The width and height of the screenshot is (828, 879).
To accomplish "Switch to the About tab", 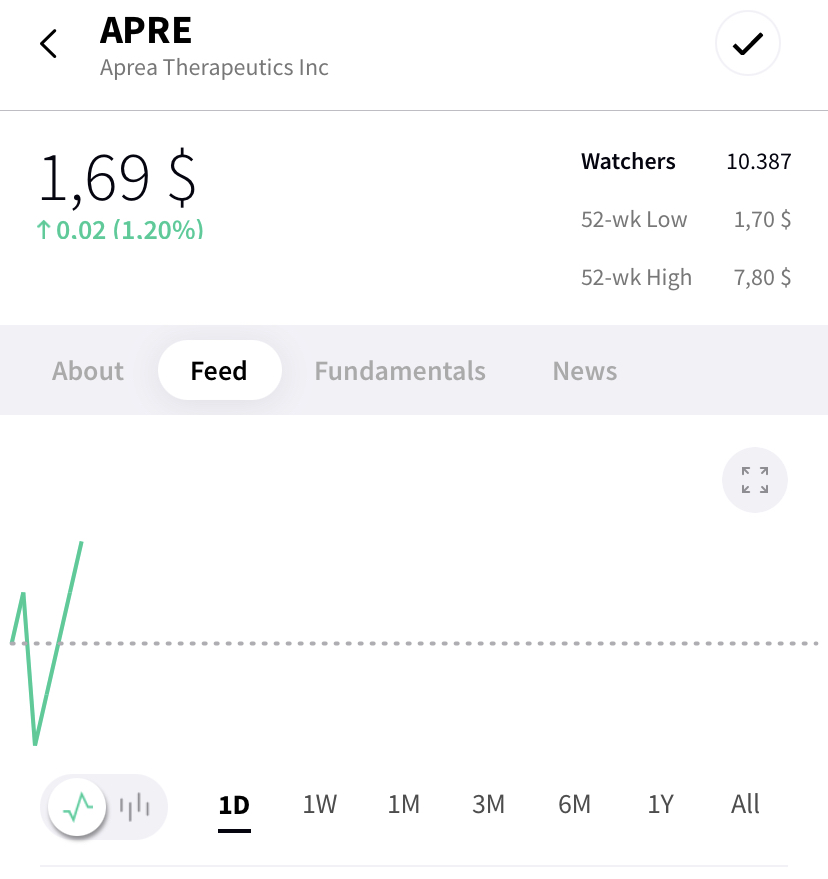I will (88, 371).
